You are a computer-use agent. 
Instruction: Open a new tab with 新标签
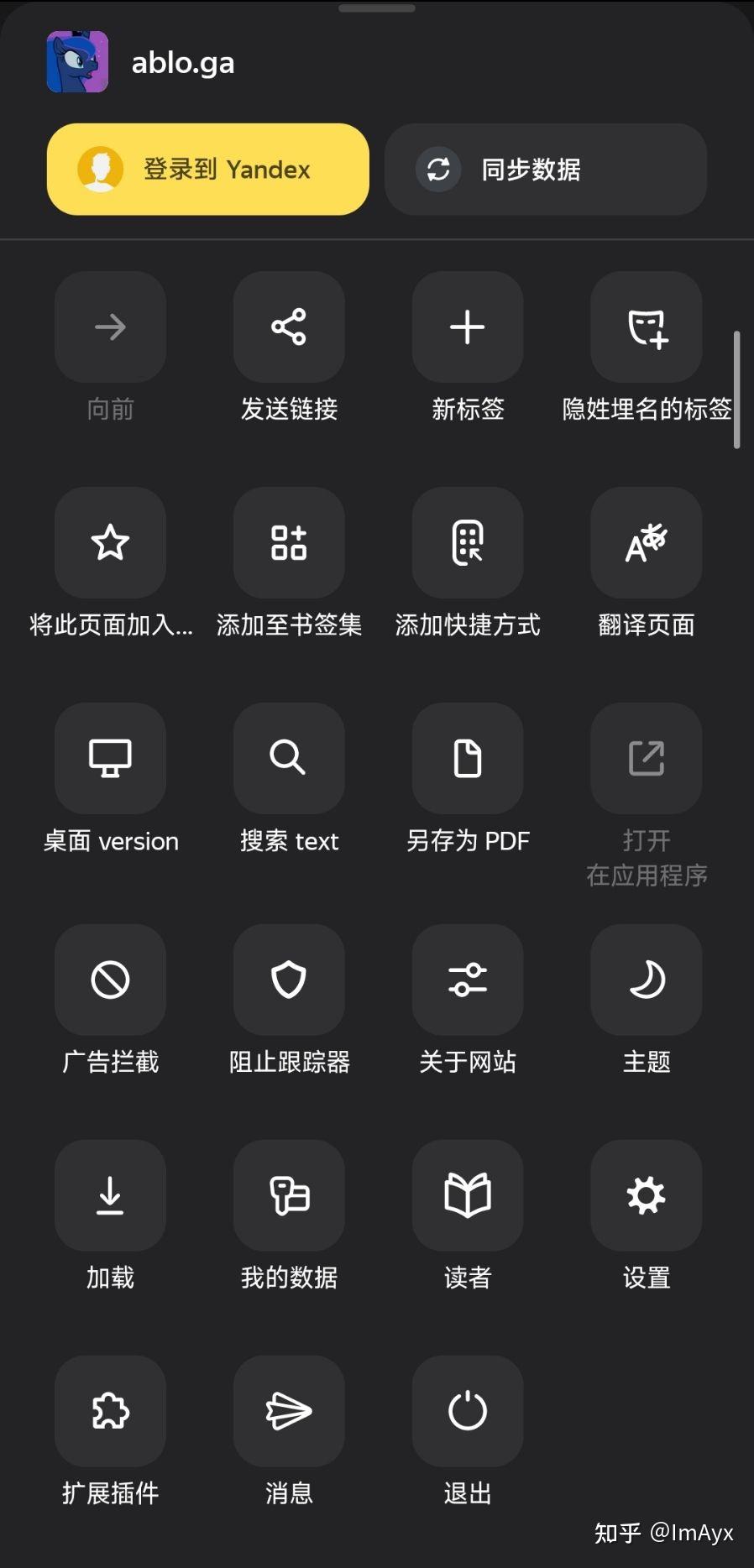pyautogui.click(x=468, y=327)
